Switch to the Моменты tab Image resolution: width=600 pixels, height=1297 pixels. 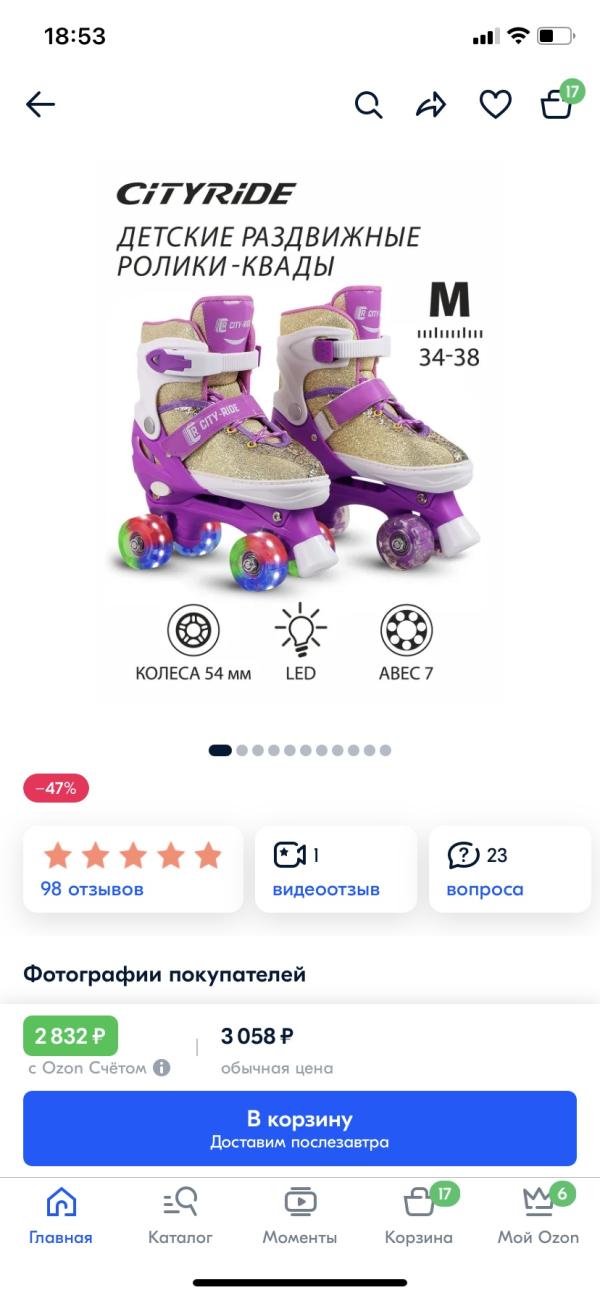(300, 1215)
